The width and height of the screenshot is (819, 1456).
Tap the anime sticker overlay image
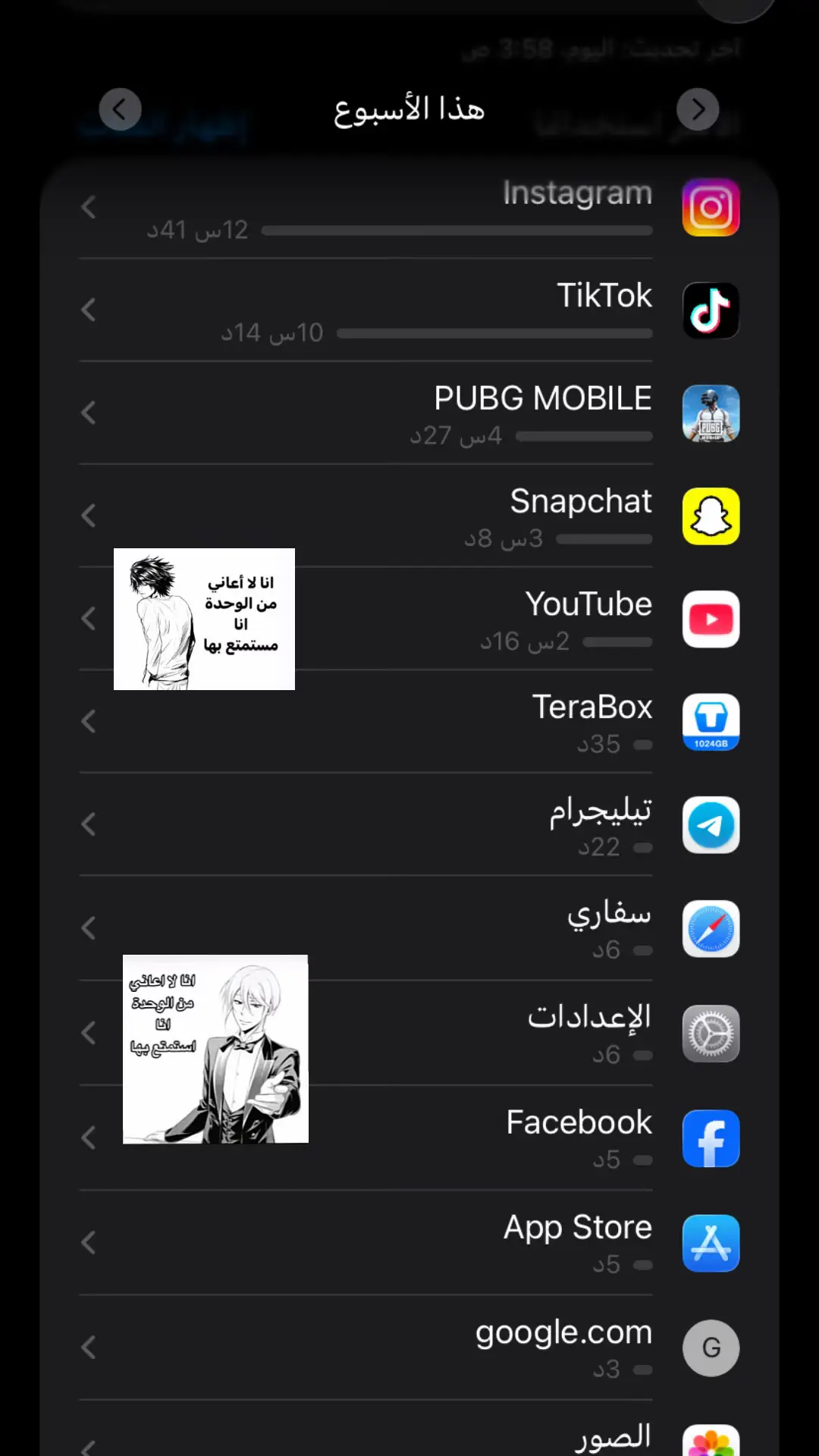[205, 618]
